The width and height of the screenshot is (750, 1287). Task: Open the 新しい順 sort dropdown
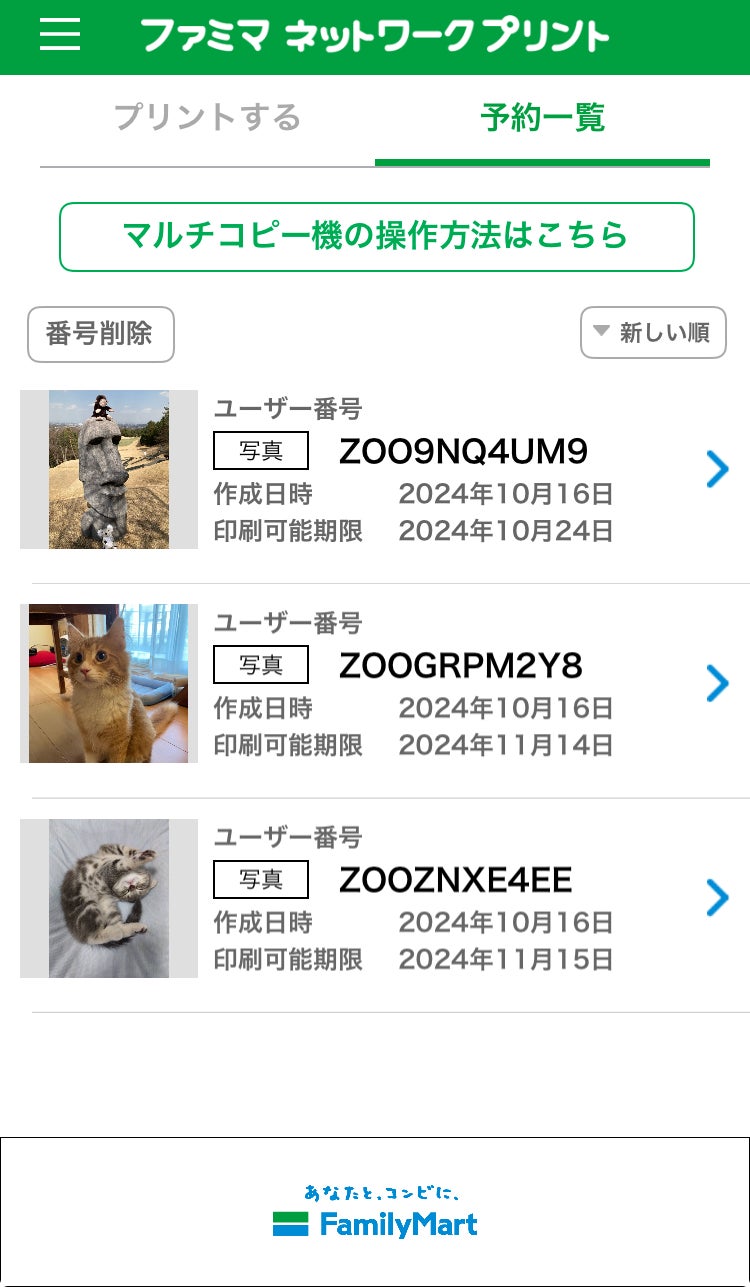[653, 332]
